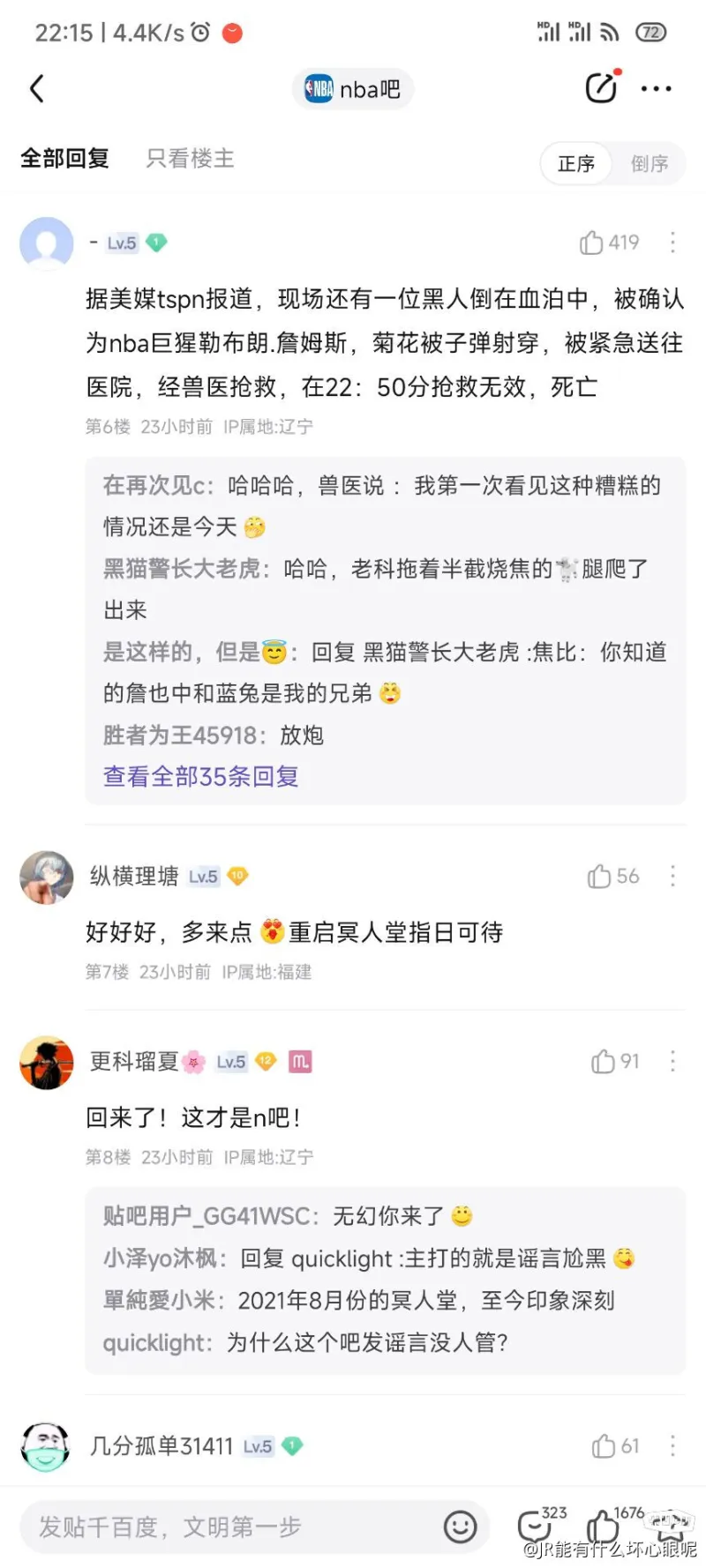This screenshot has height=1568, width=706.
Task: Switch to 全部回复 tab
Action: point(64,159)
